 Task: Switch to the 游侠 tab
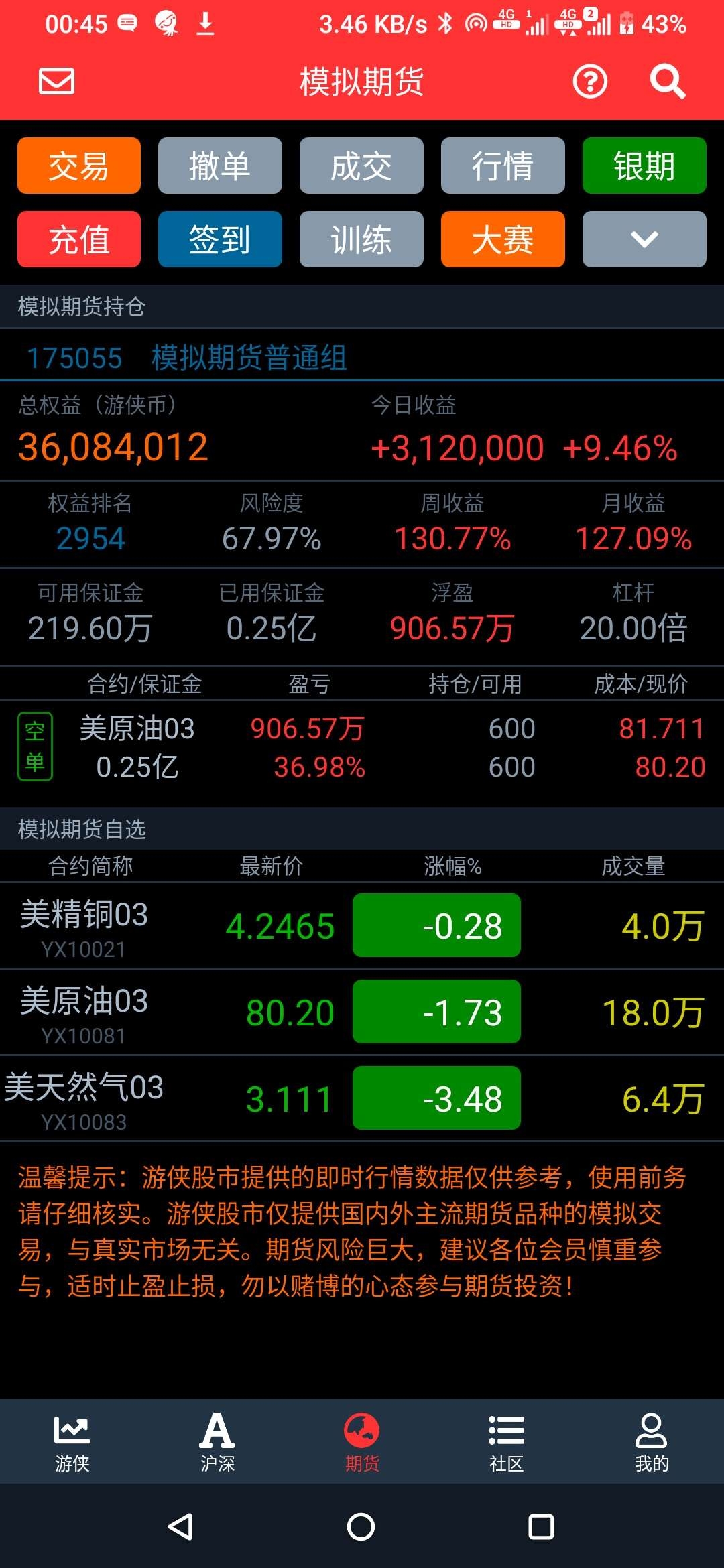[72, 1442]
